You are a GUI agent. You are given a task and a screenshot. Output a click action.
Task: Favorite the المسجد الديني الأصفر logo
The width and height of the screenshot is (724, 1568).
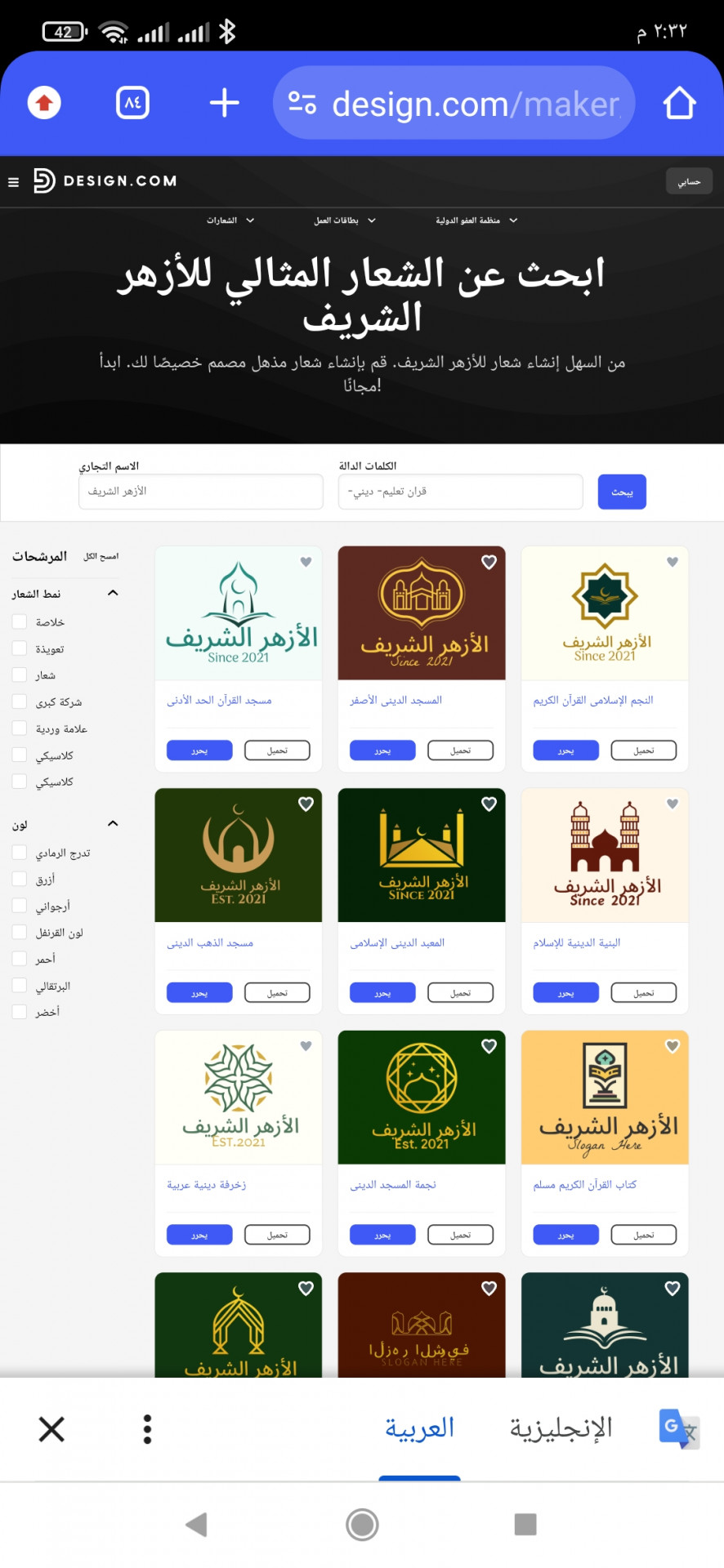click(489, 562)
